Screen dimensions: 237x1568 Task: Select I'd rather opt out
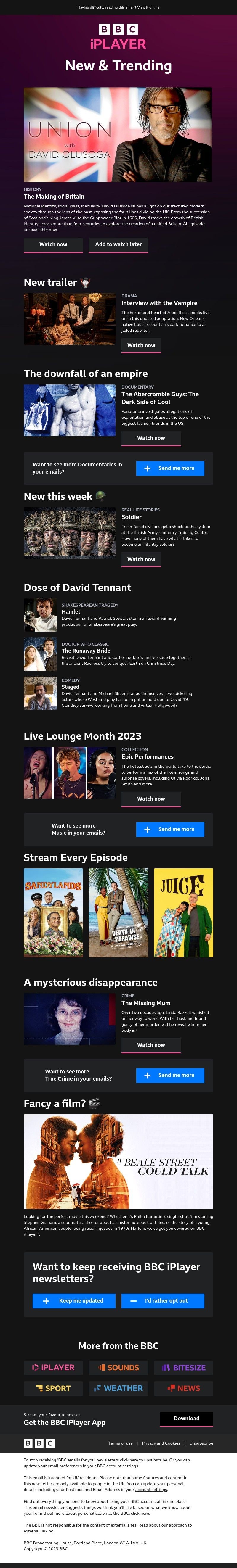click(x=163, y=1301)
